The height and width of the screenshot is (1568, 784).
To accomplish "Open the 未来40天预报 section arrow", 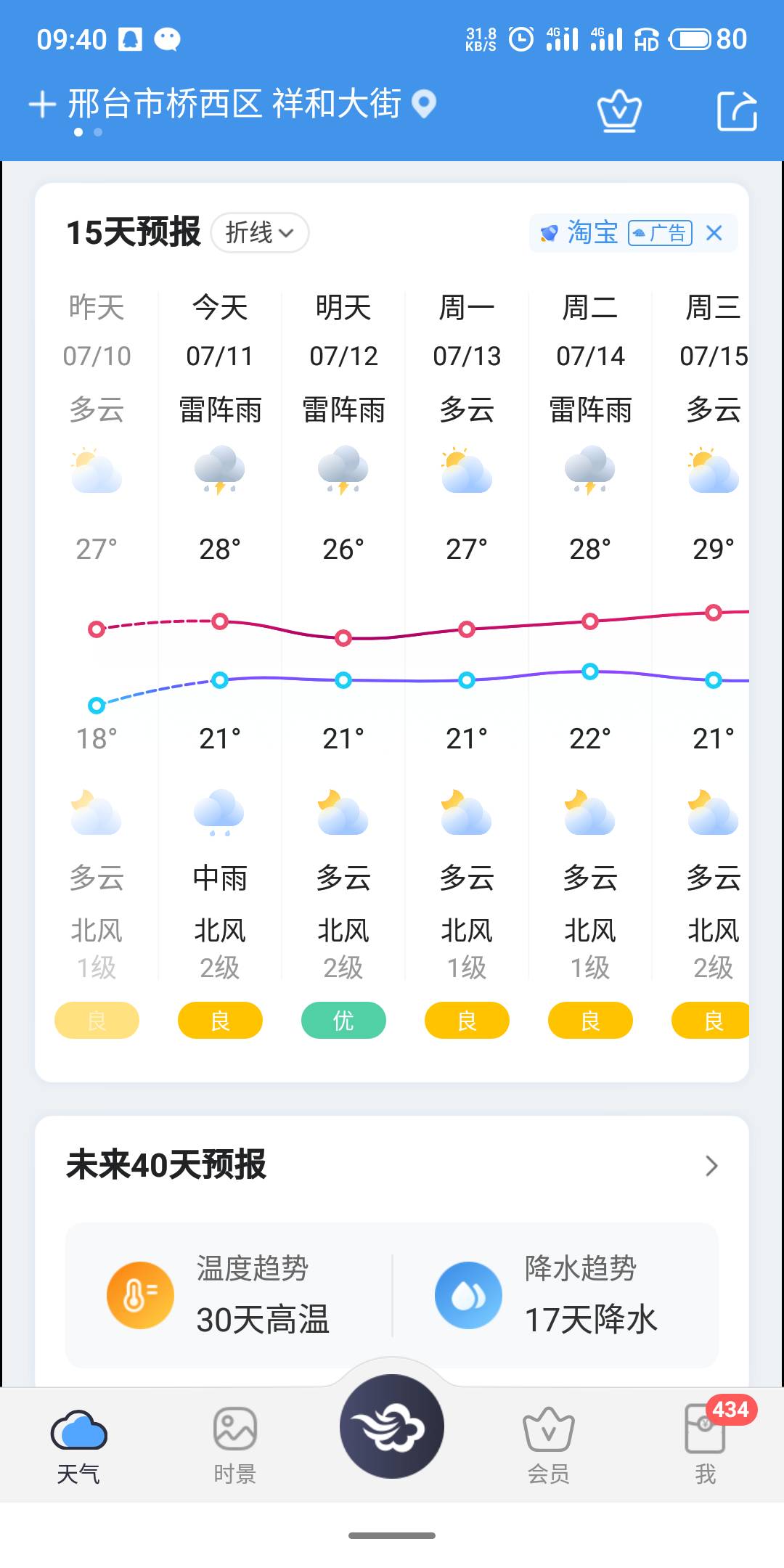I will 711,1166.
